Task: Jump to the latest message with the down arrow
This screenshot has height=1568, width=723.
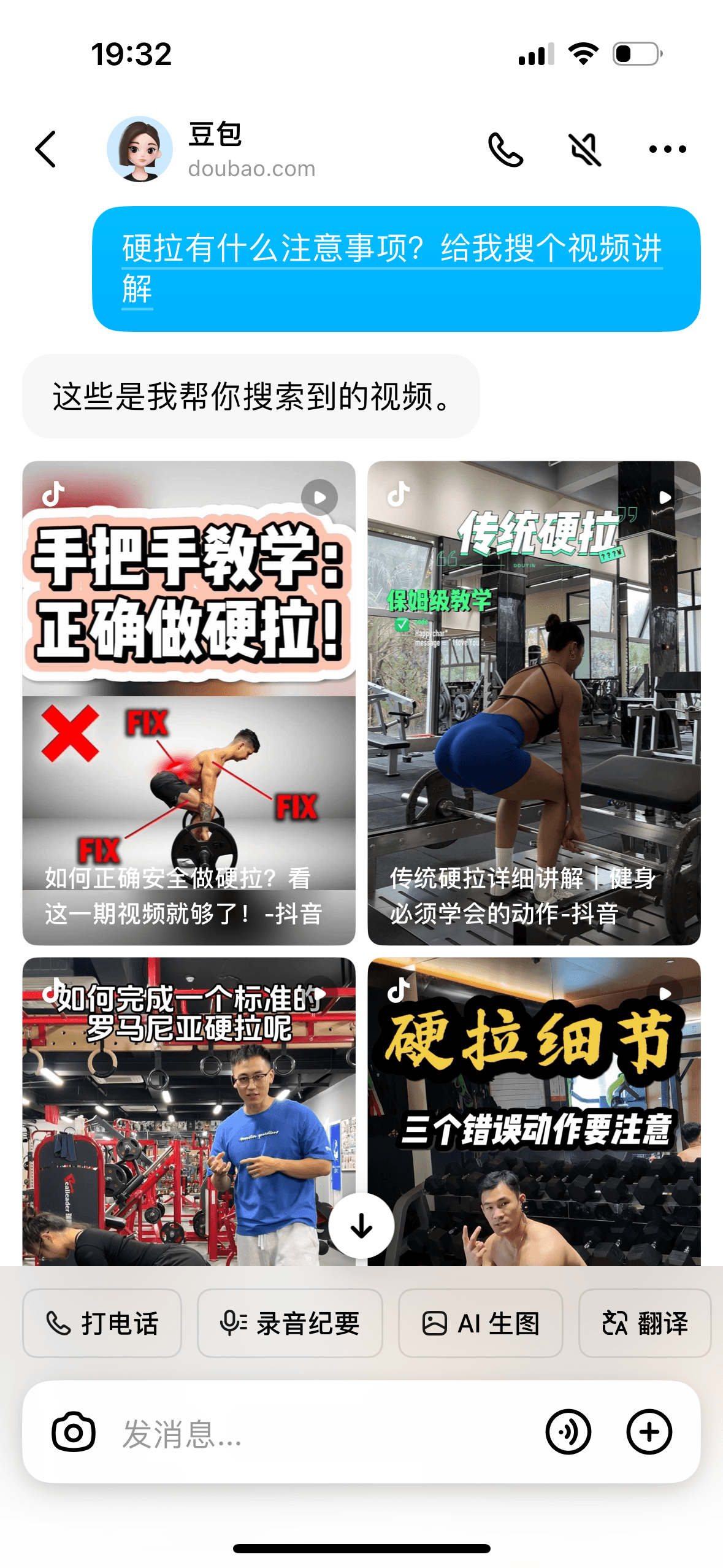Action: coord(361,1225)
